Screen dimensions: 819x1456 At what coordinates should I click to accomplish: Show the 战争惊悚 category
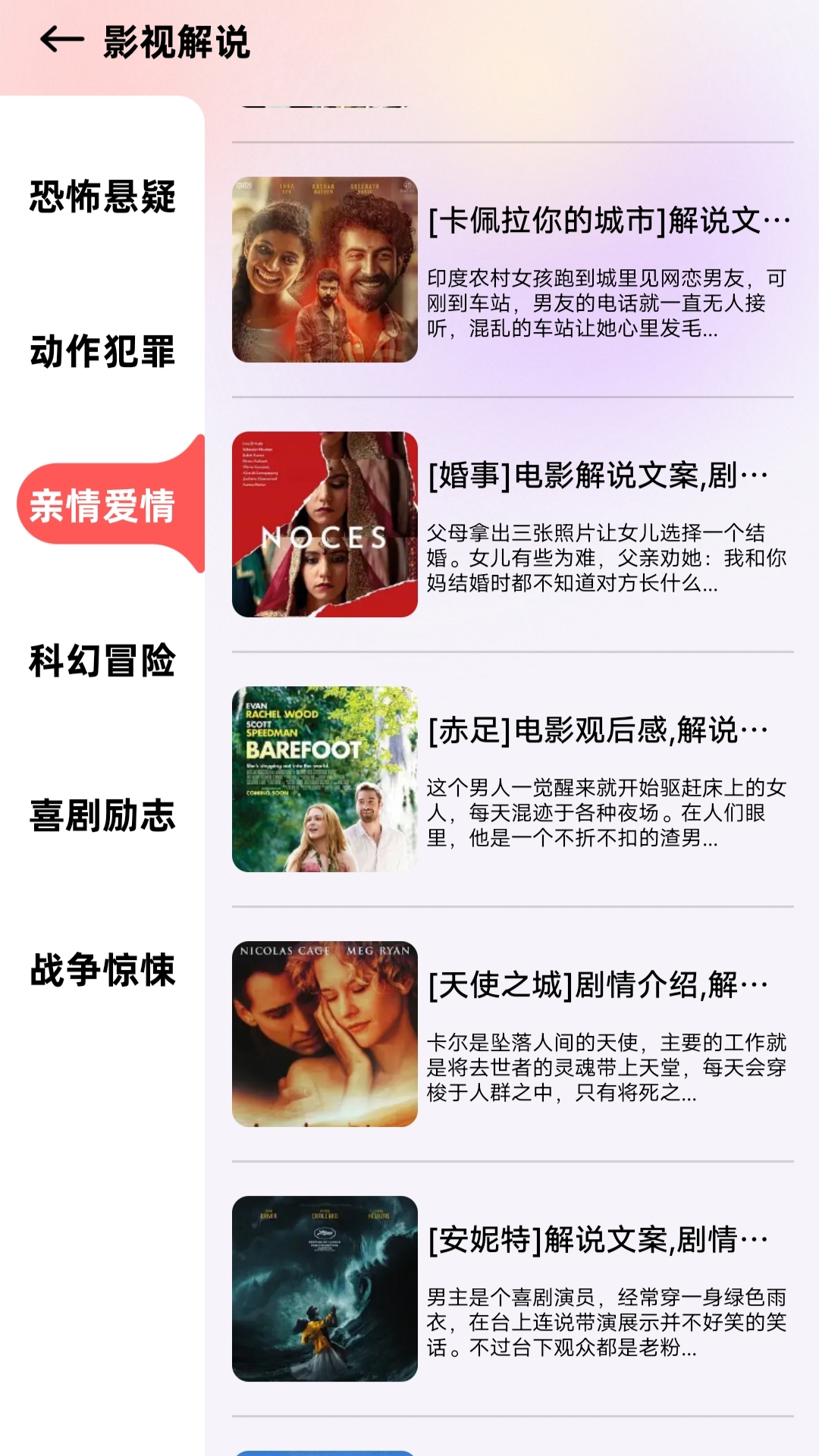[x=102, y=970]
